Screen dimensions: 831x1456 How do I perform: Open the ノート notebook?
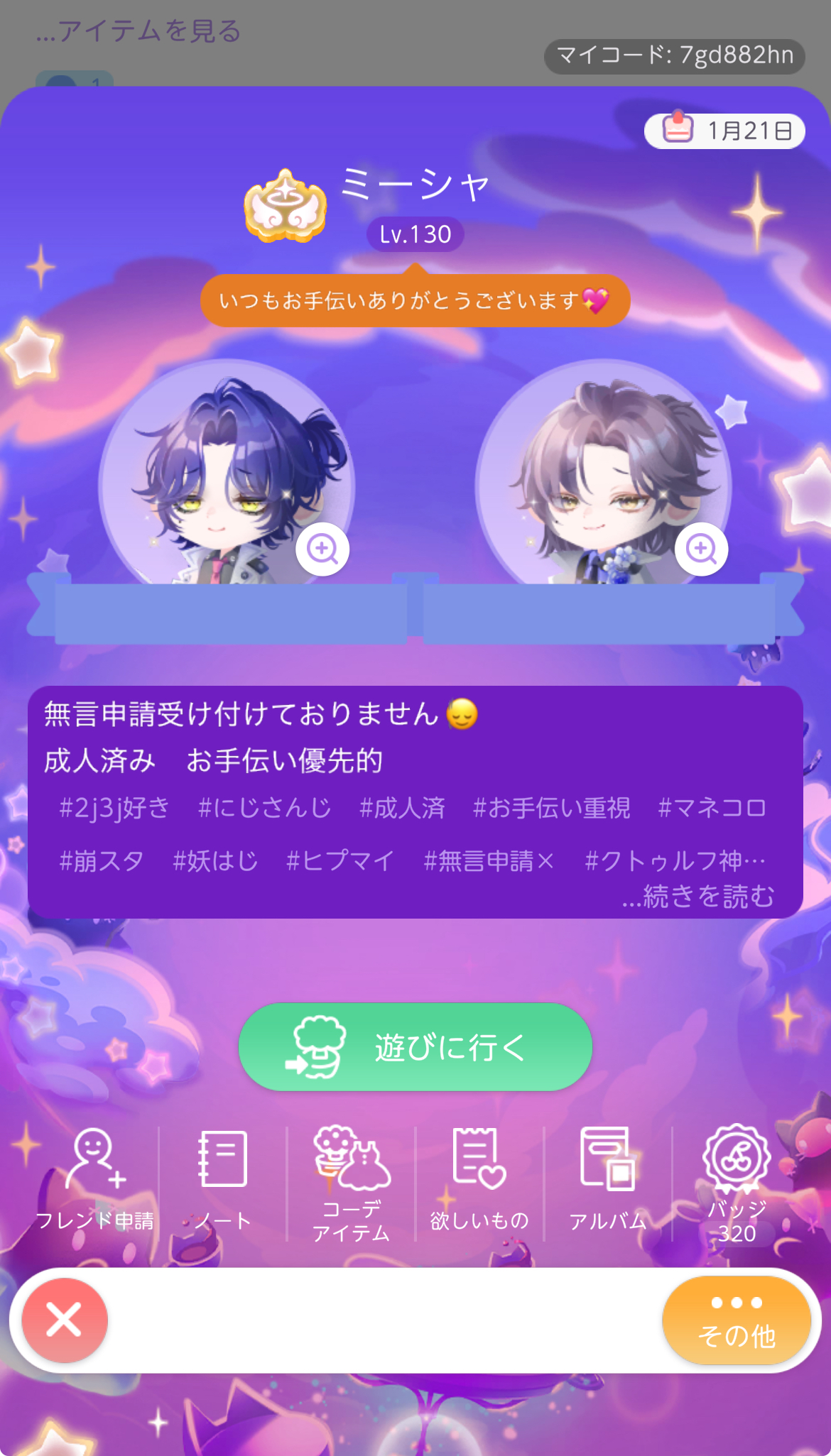(223, 1179)
